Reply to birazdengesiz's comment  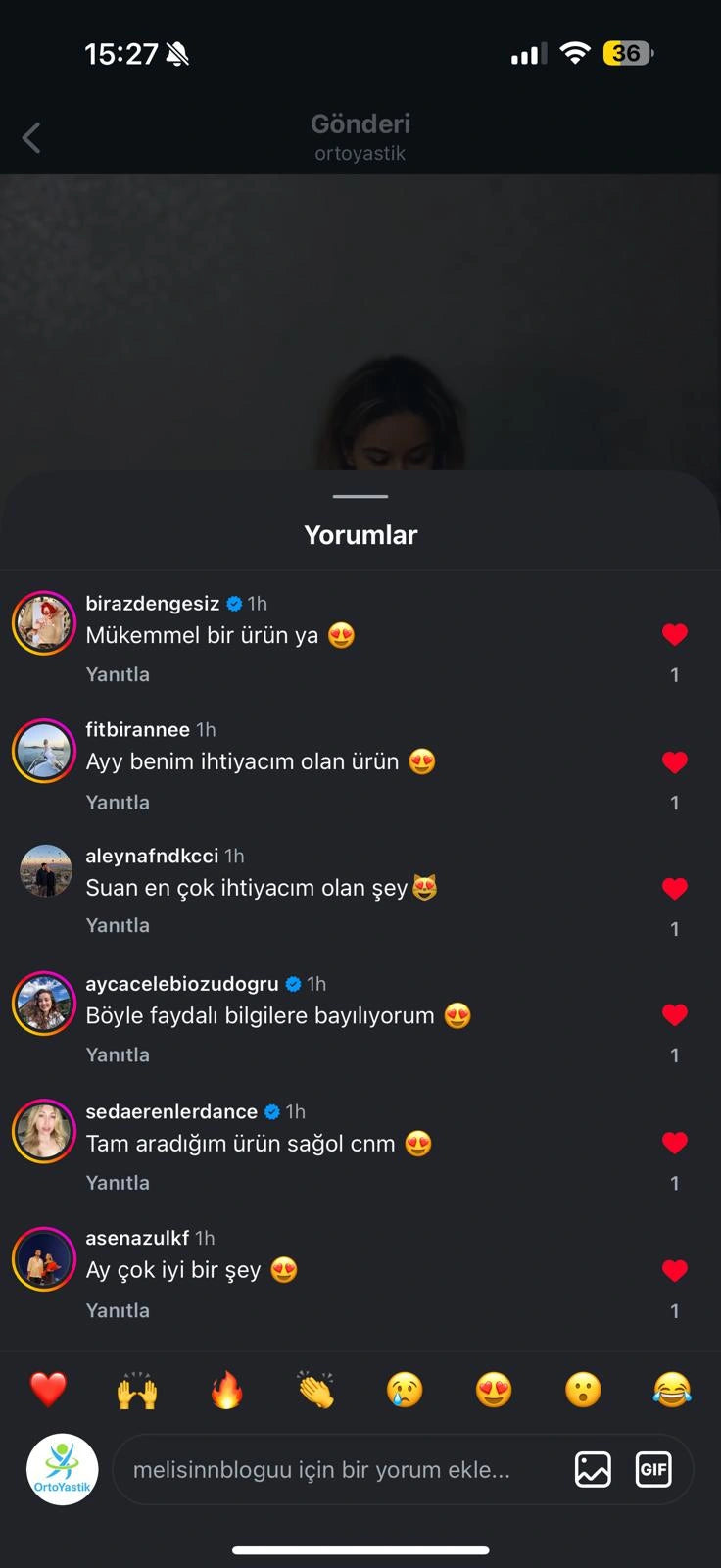(x=118, y=674)
